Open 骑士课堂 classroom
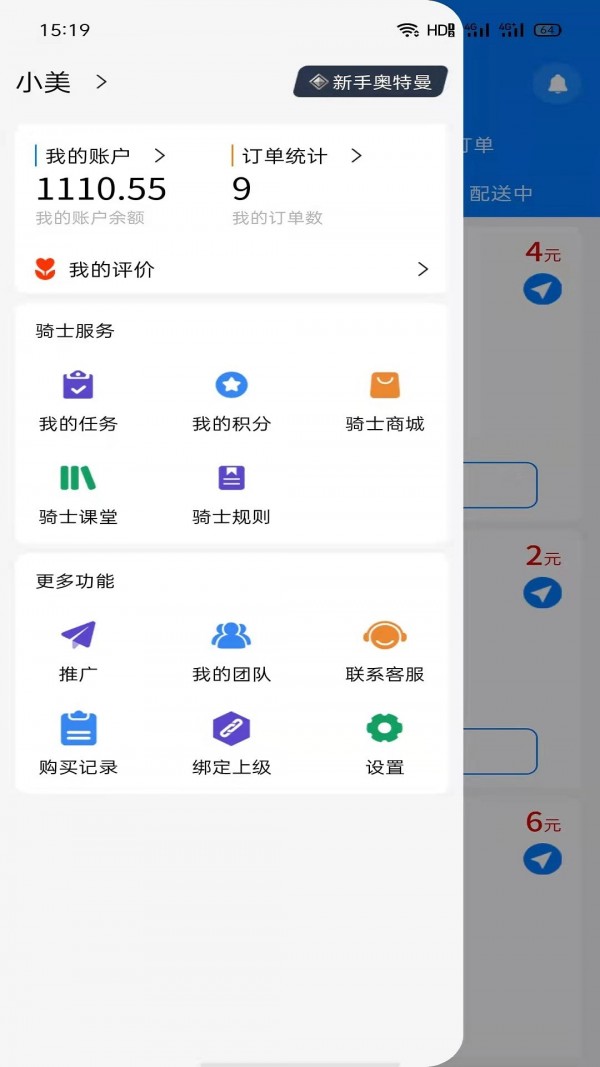 [78, 494]
